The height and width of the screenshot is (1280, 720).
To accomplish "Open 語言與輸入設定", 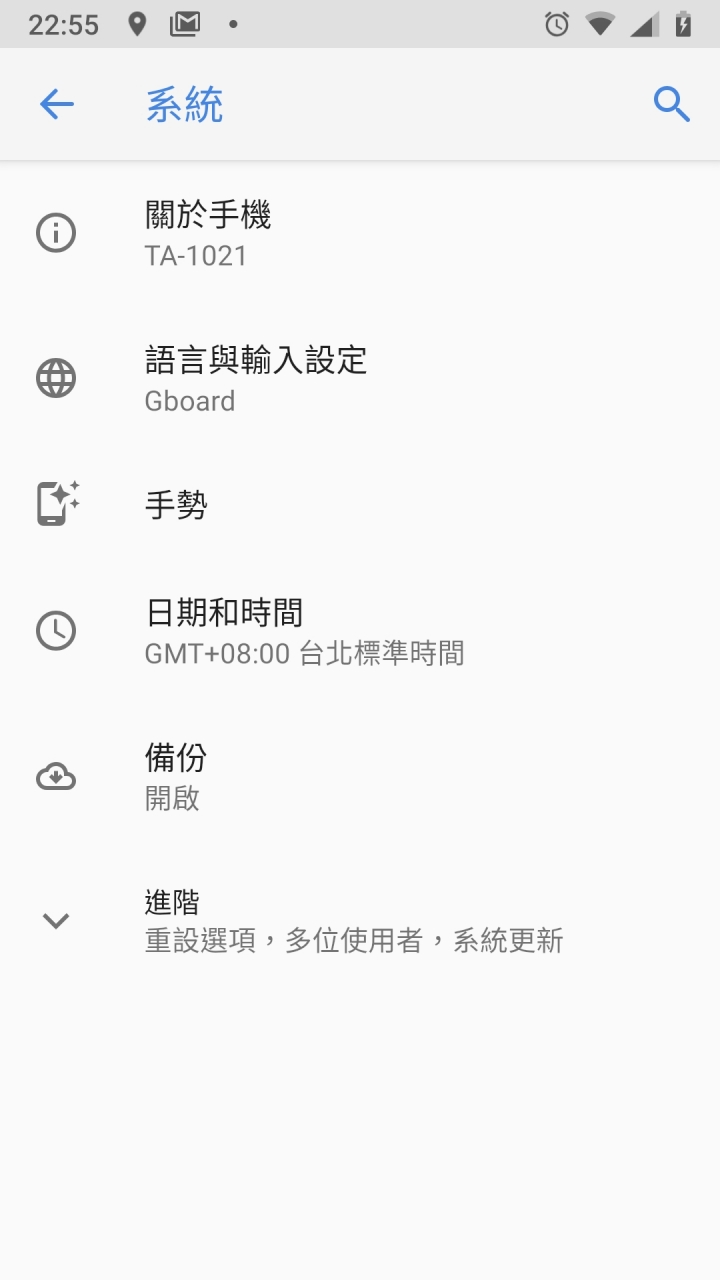I will [x=360, y=379].
